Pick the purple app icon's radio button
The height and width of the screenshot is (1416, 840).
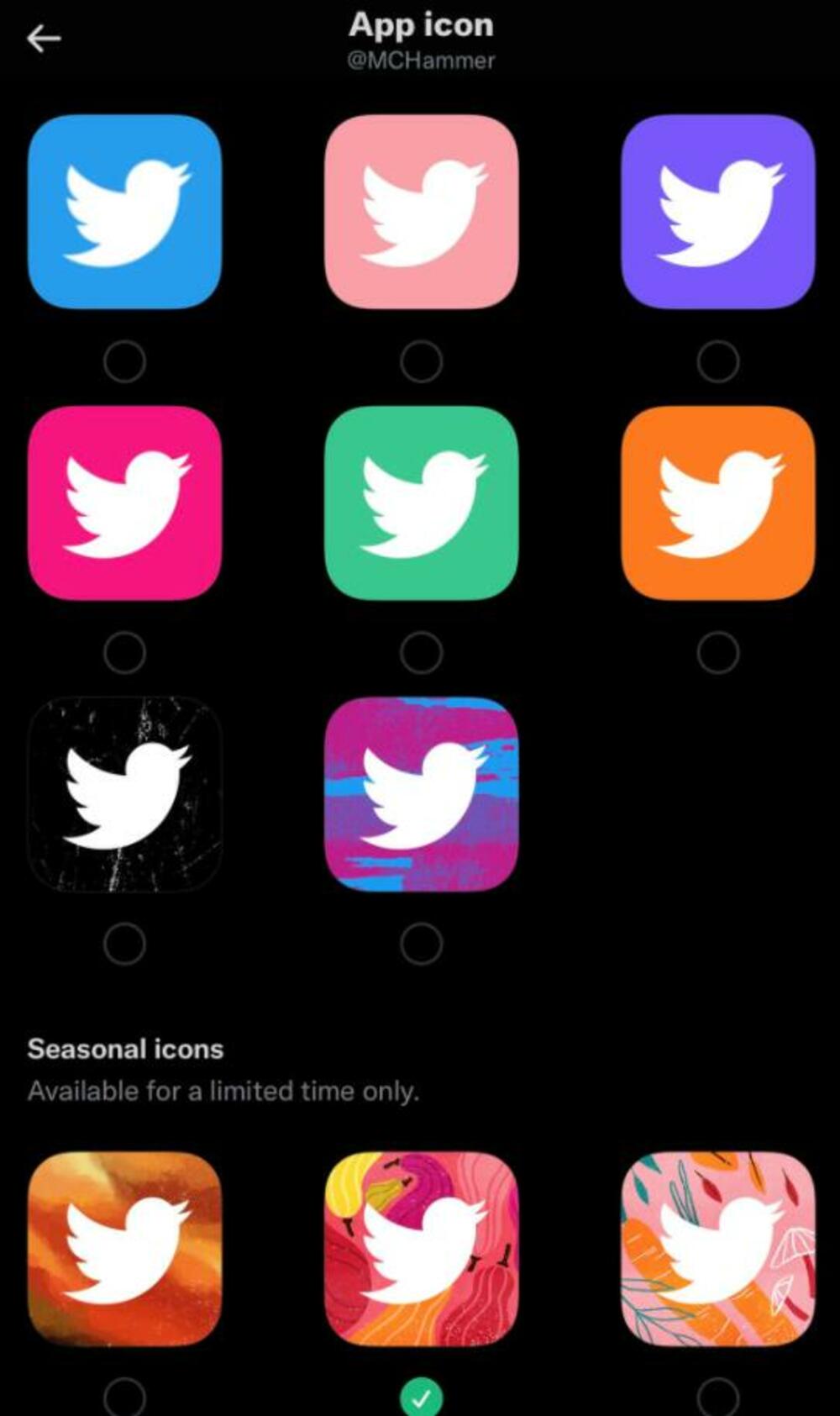tap(717, 362)
